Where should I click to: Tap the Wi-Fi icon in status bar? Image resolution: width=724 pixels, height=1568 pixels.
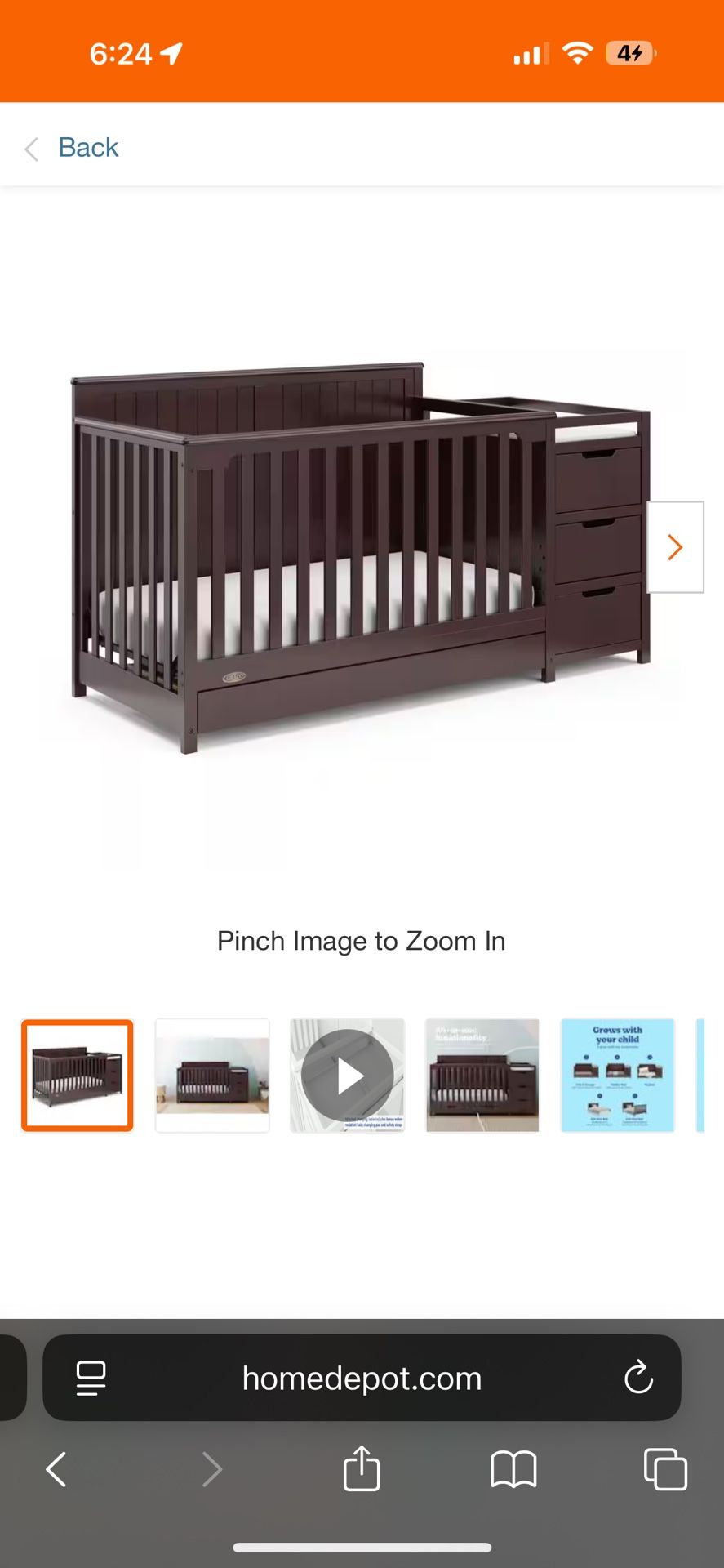pyautogui.click(x=577, y=51)
